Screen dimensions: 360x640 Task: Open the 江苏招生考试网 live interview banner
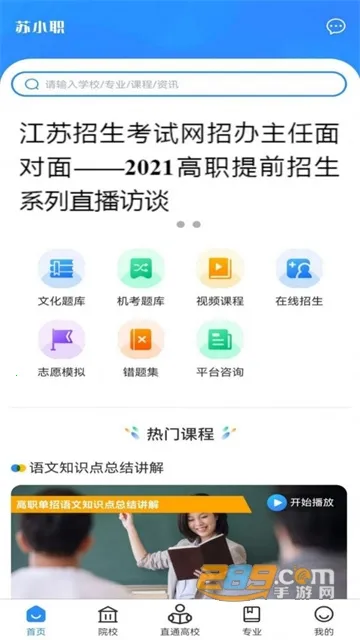[180, 167]
